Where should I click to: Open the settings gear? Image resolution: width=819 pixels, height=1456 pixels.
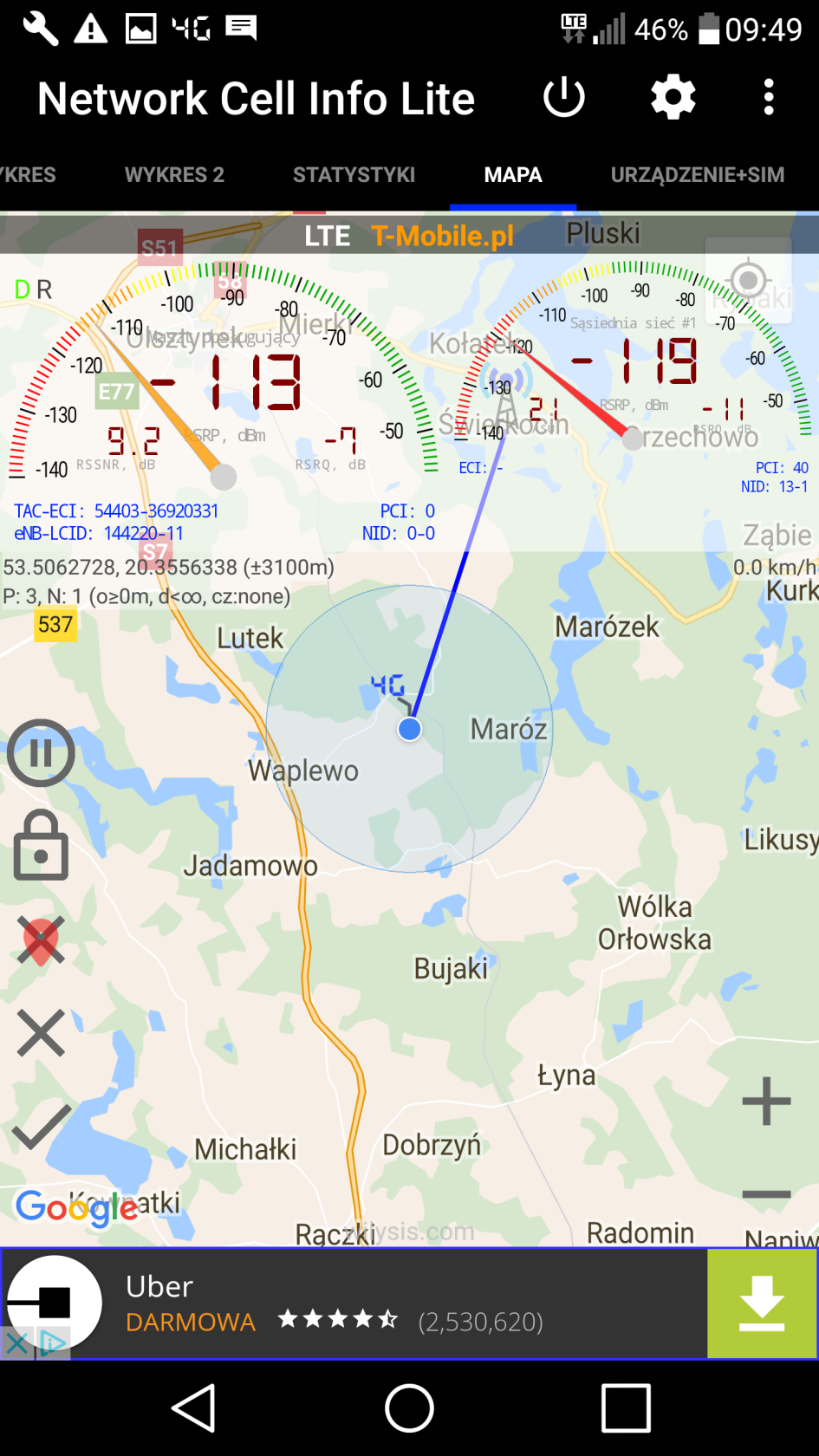pos(673,97)
